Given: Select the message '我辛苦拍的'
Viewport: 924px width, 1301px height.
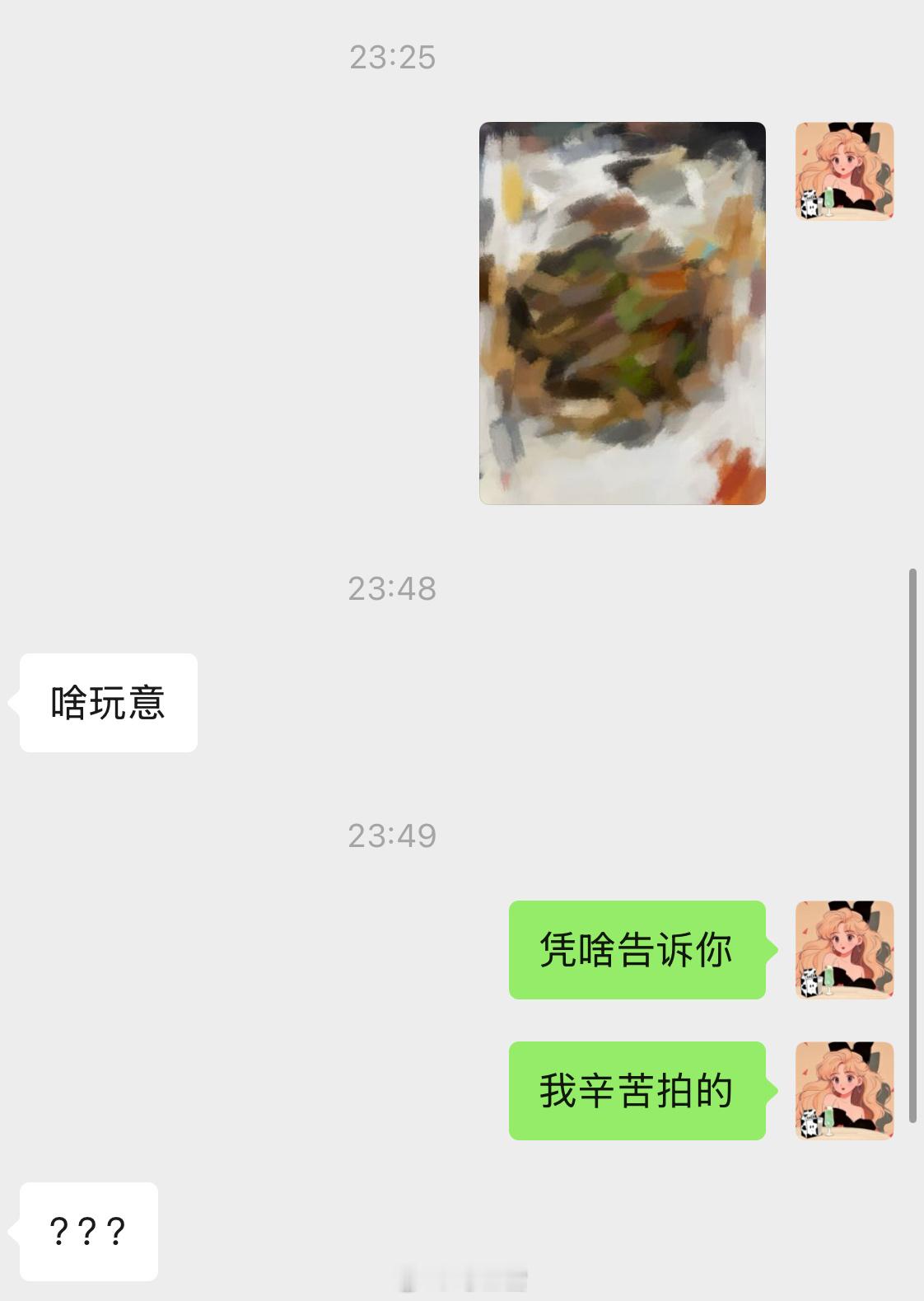Looking at the screenshot, I should [638, 1090].
